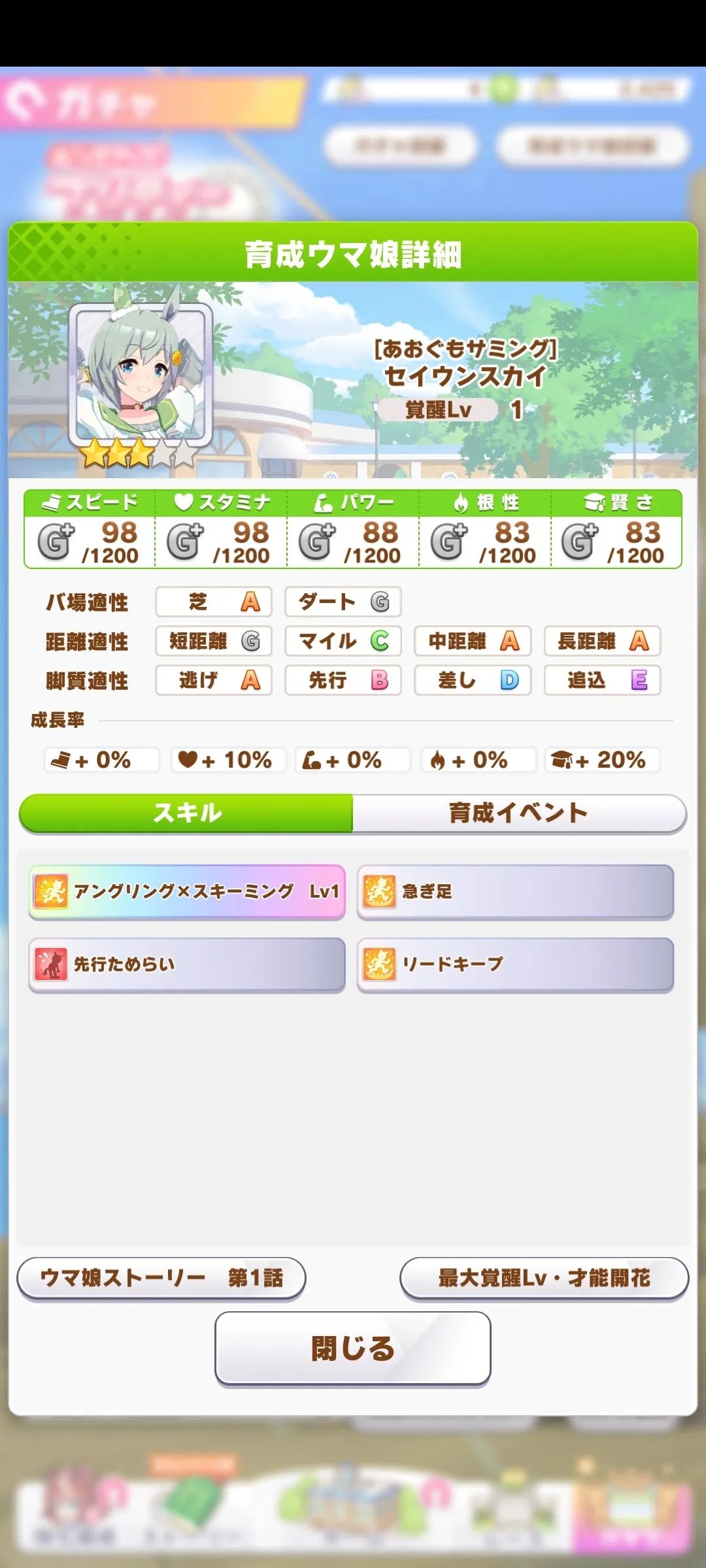
Task: Open the 先行ためらい skill info
Action: pos(187,964)
